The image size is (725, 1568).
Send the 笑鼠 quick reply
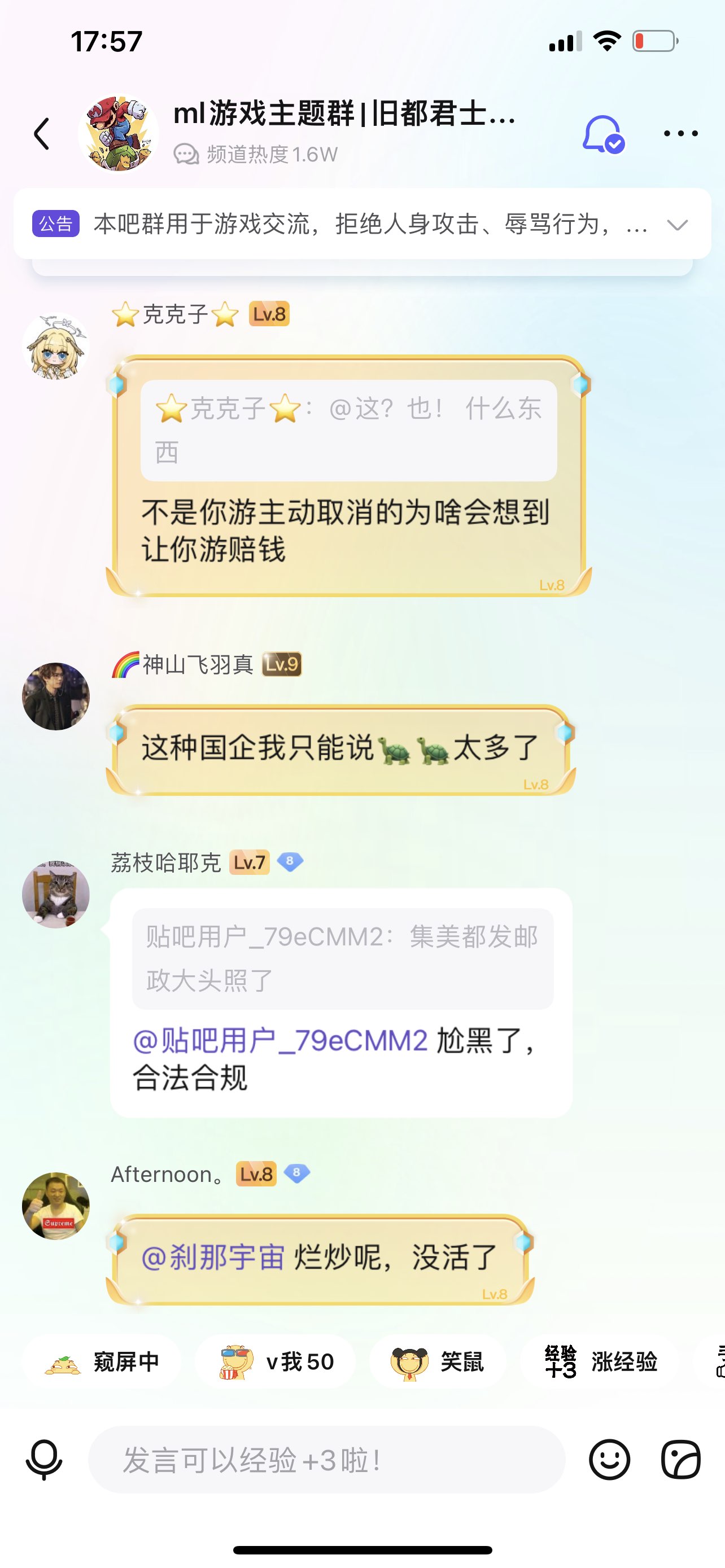pyautogui.click(x=438, y=1361)
